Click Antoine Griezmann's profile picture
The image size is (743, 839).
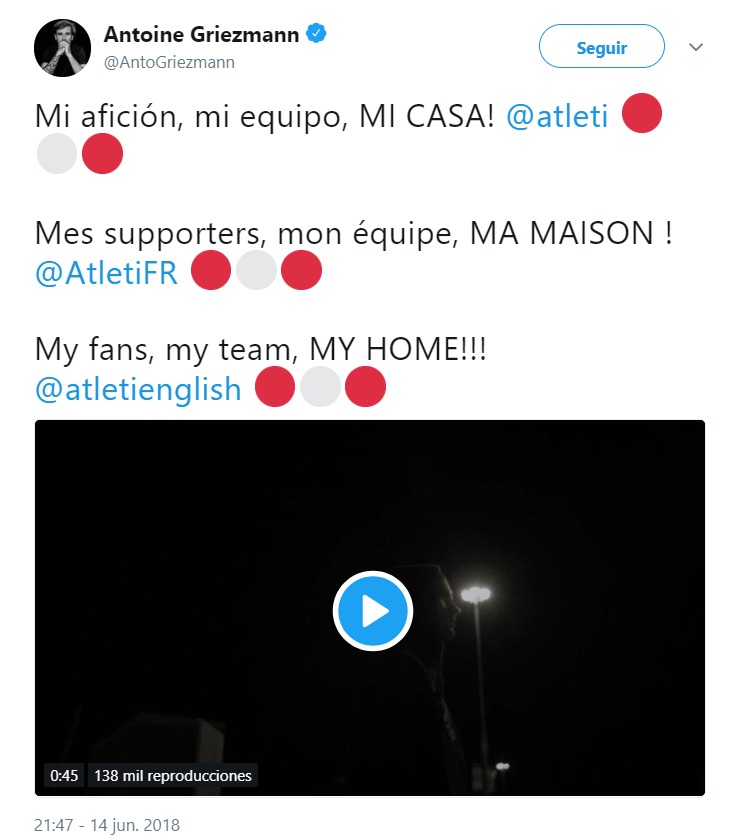point(62,46)
